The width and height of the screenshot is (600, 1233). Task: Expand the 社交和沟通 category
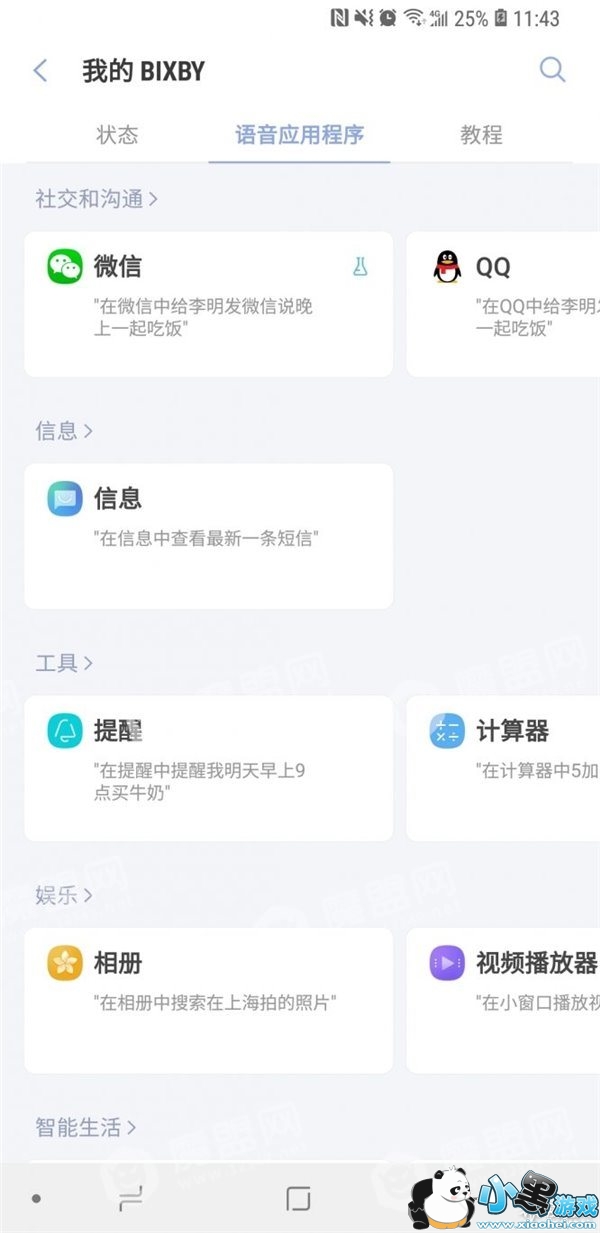tap(97, 198)
